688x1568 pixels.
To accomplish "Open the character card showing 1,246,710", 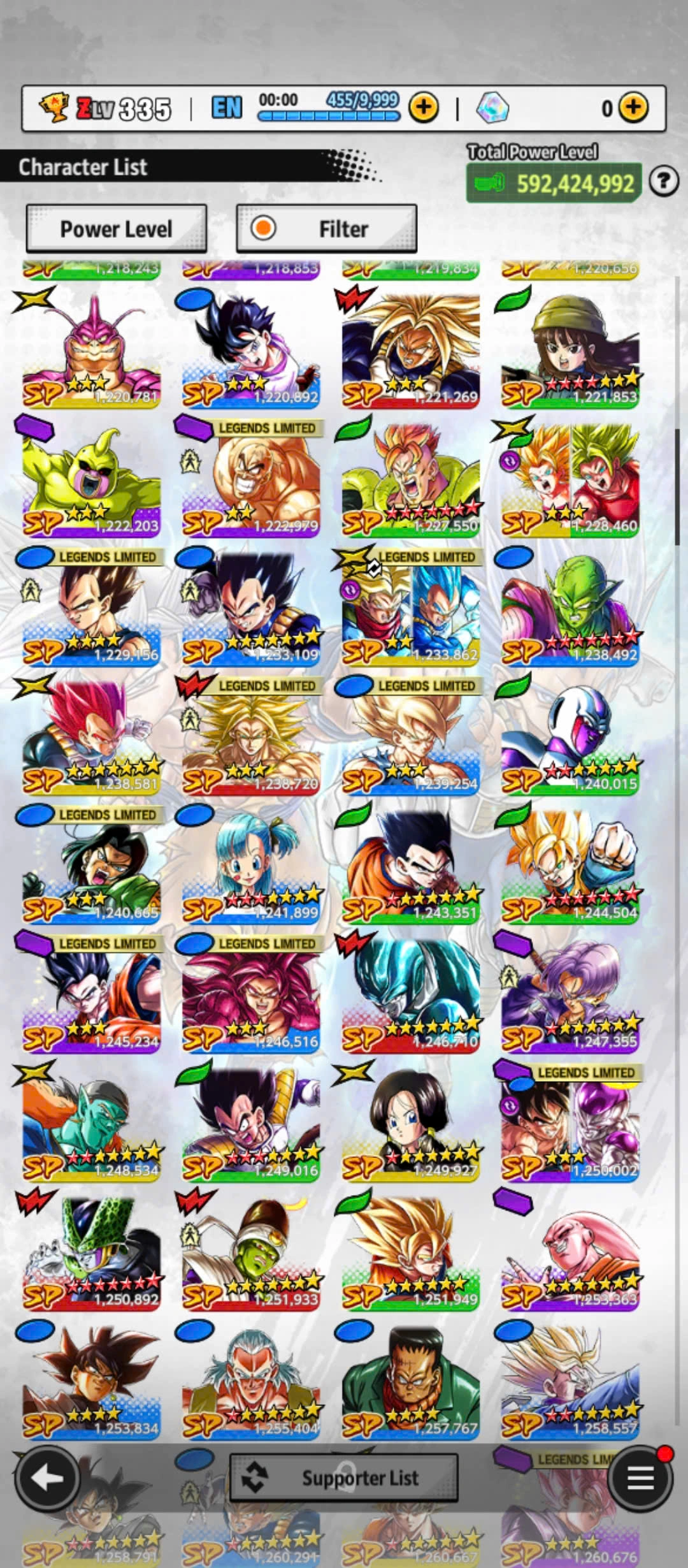I will (411, 994).
